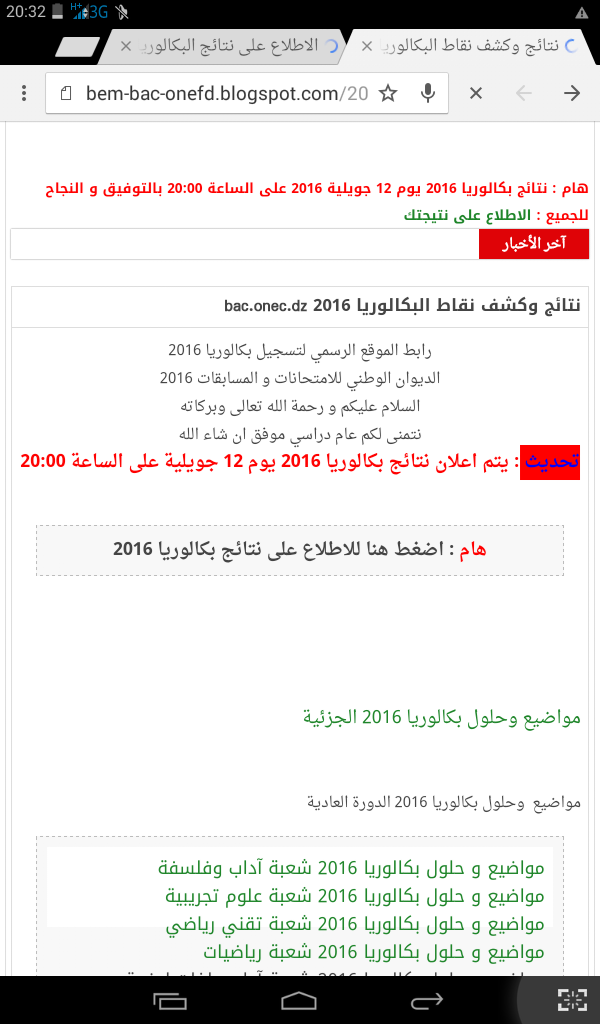Viewport: 600px width, 1024px height.
Task: Close the tab نتائج وكشف نقاط البكالوريا
Action: point(367,45)
